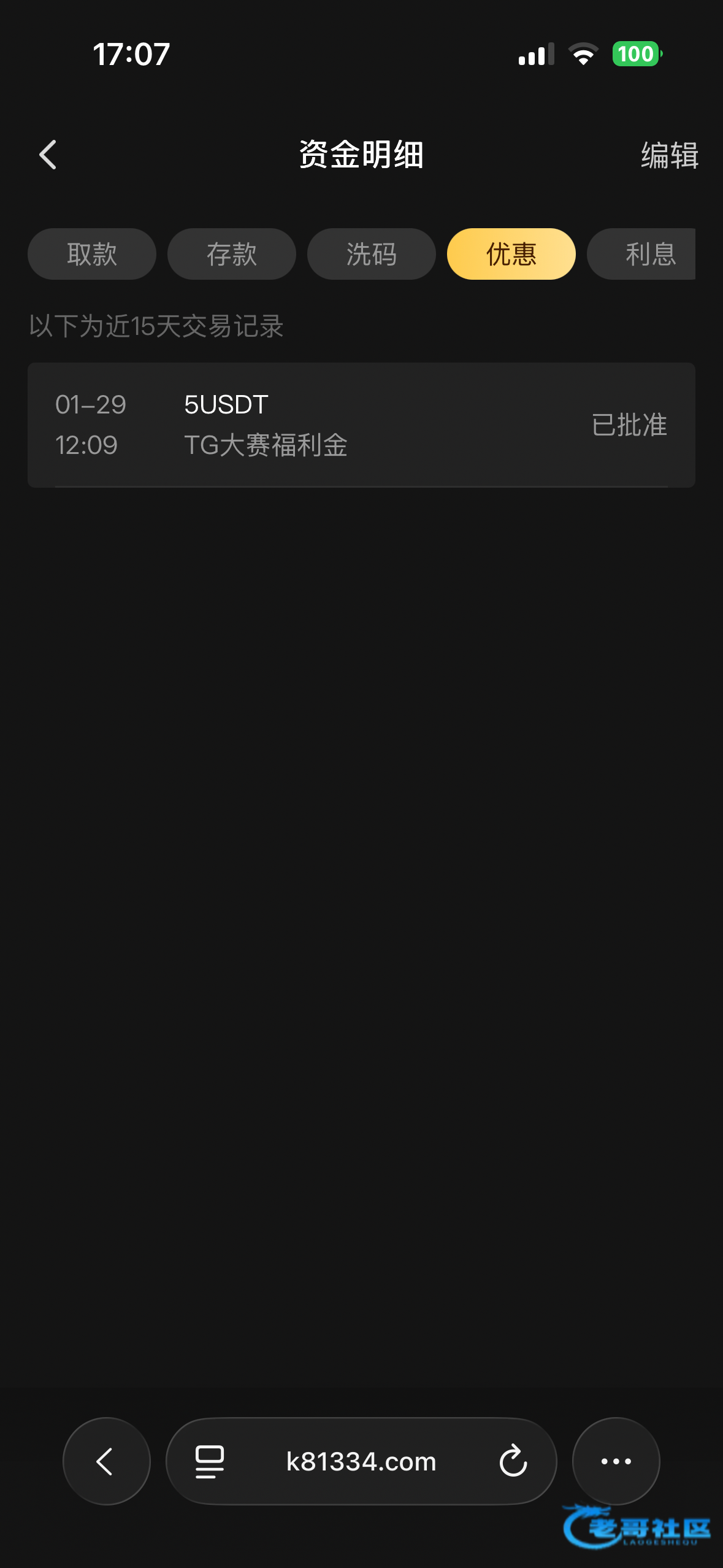Open the browser's more options menu
Image resolution: width=723 pixels, height=1568 pixels.
(616, 1461)
